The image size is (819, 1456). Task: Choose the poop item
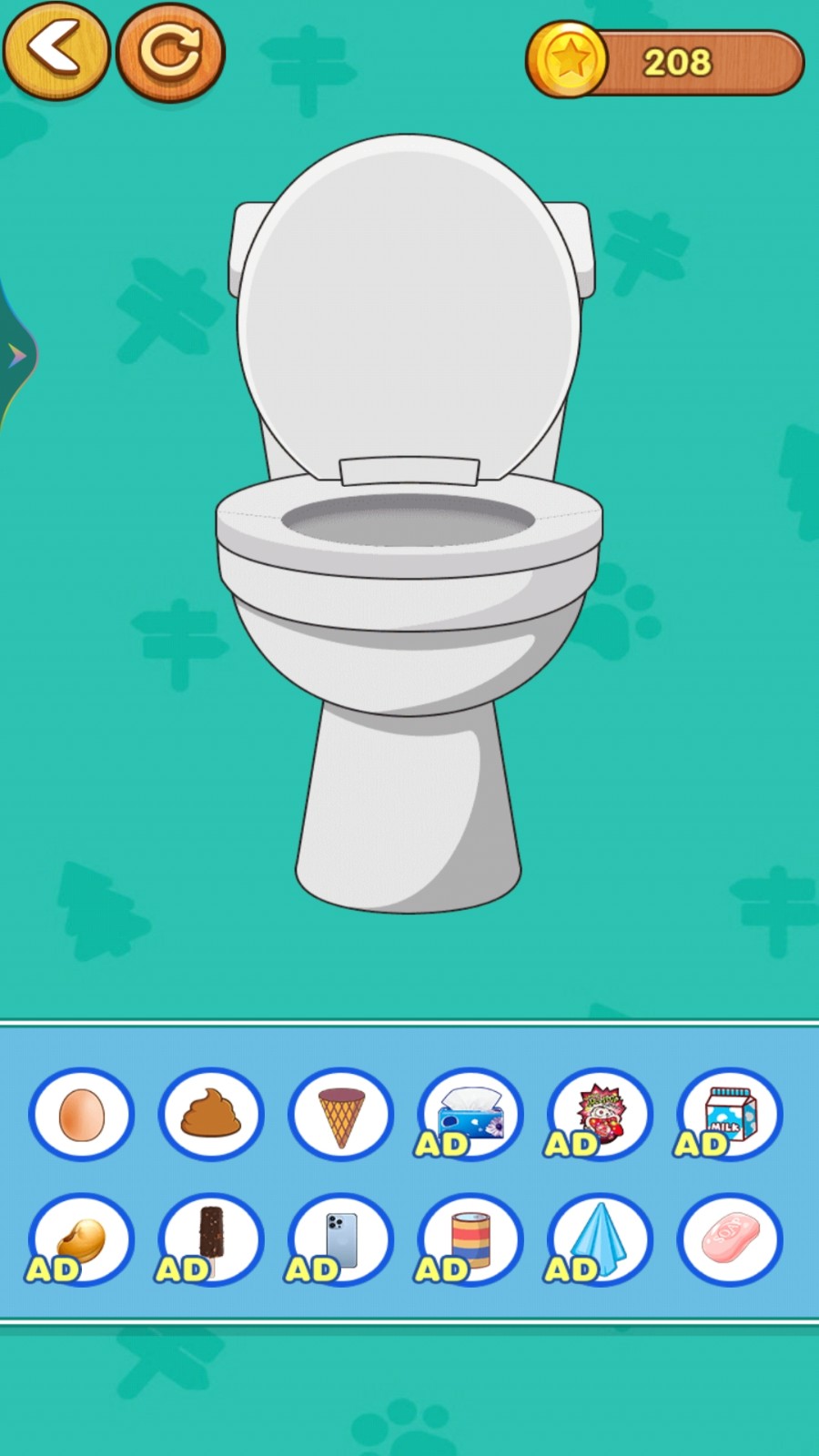211,1114
